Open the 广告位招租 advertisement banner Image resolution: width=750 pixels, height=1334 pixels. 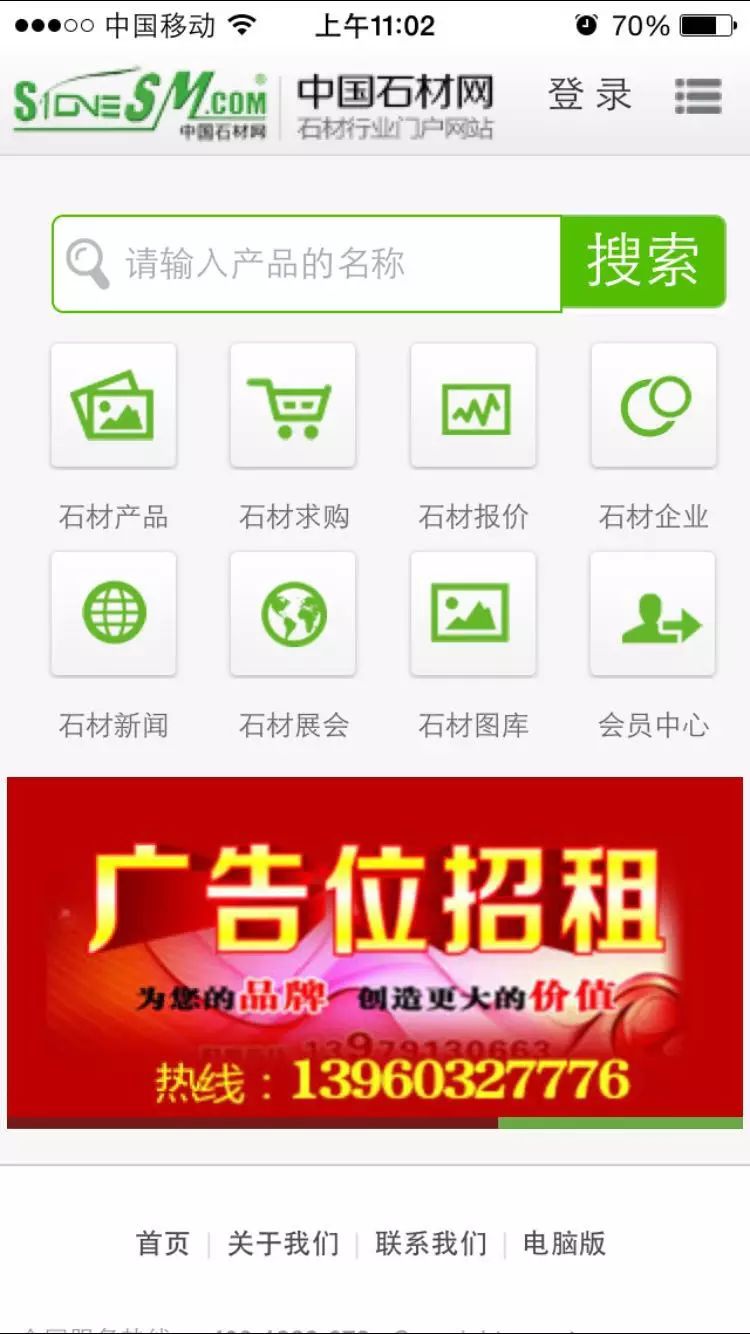pyautogui.click(x=375, y=950)
